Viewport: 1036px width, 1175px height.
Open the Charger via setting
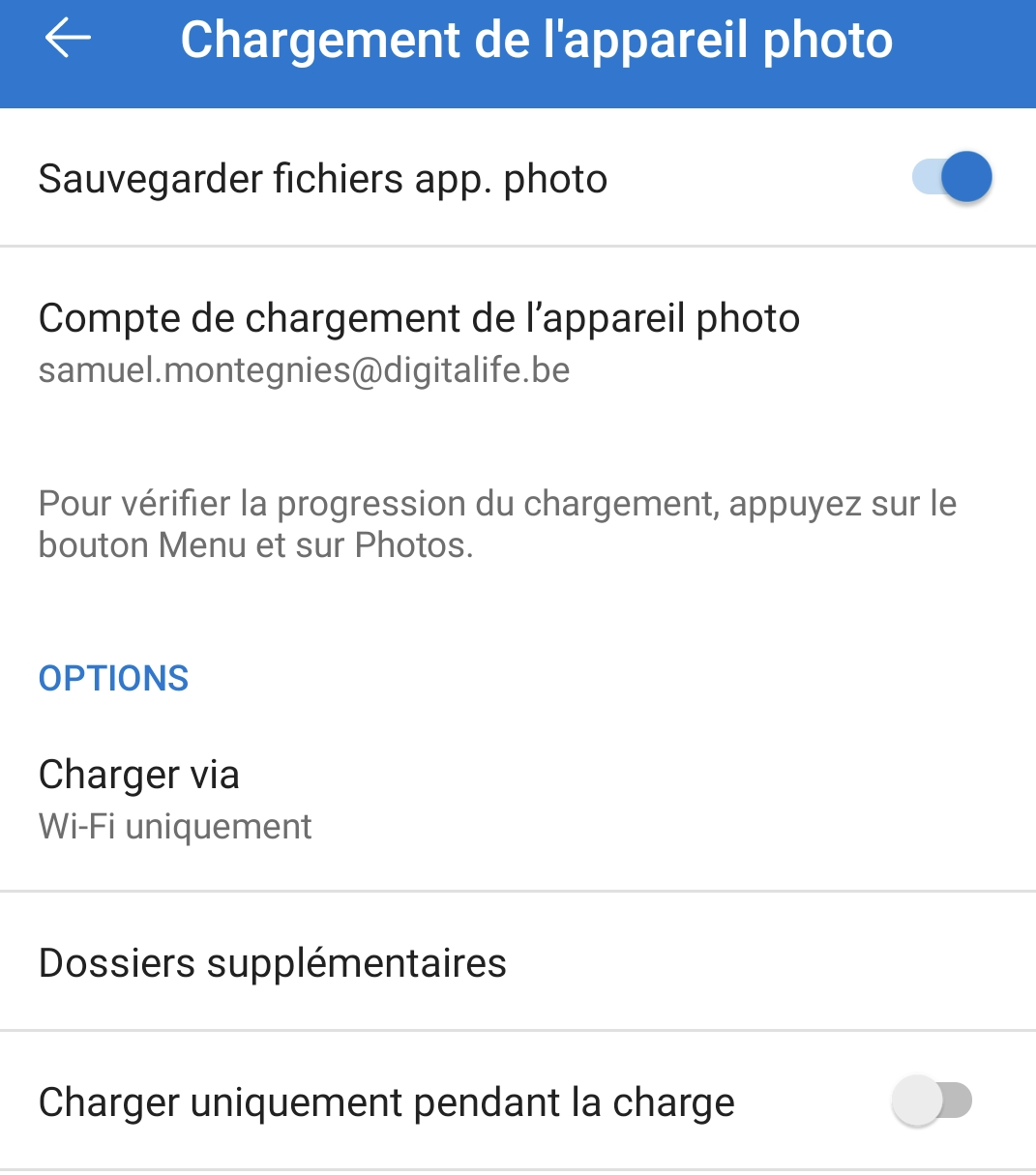175,799
